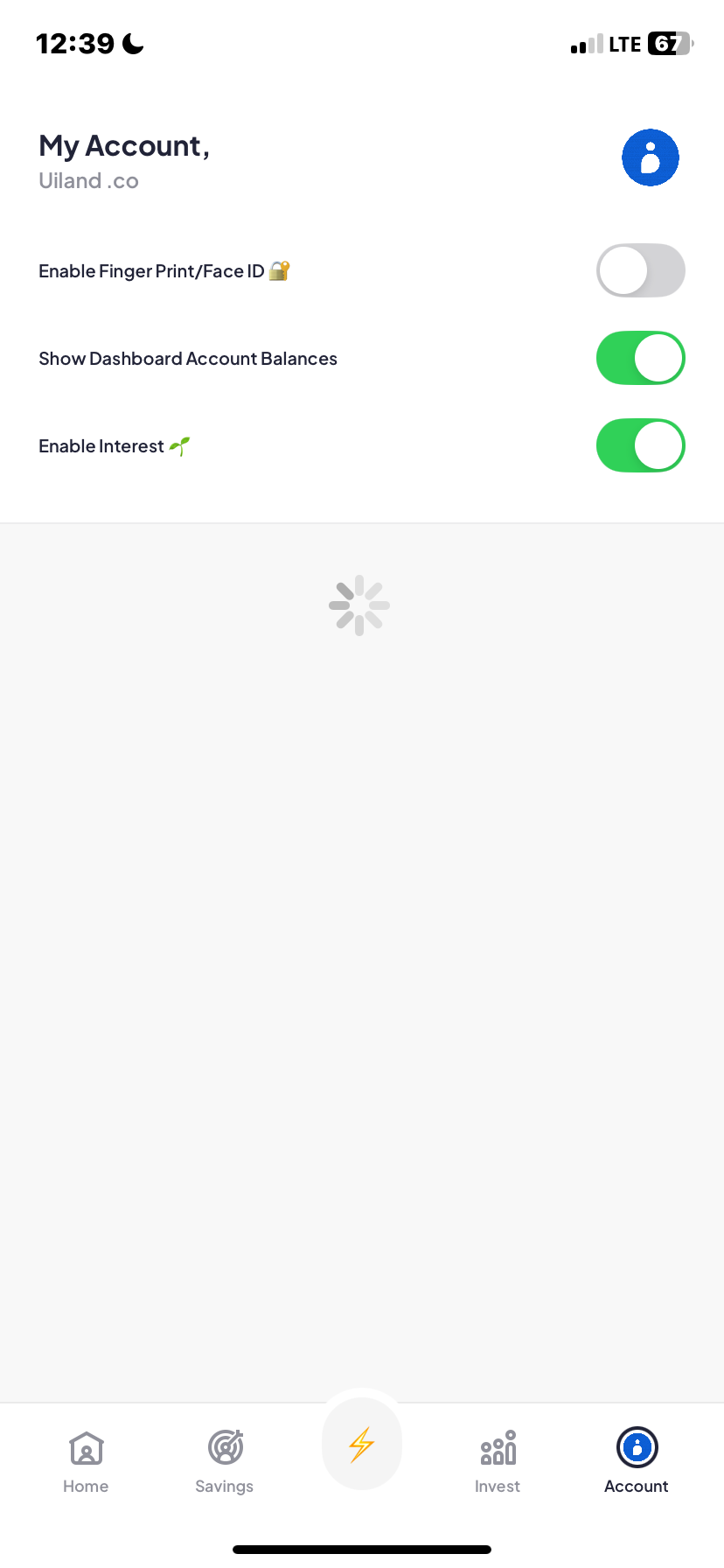Screen dimensions: 724x1568
Task: Disable Show Dashboard Account Balances
Action: [x=640, y=358]
